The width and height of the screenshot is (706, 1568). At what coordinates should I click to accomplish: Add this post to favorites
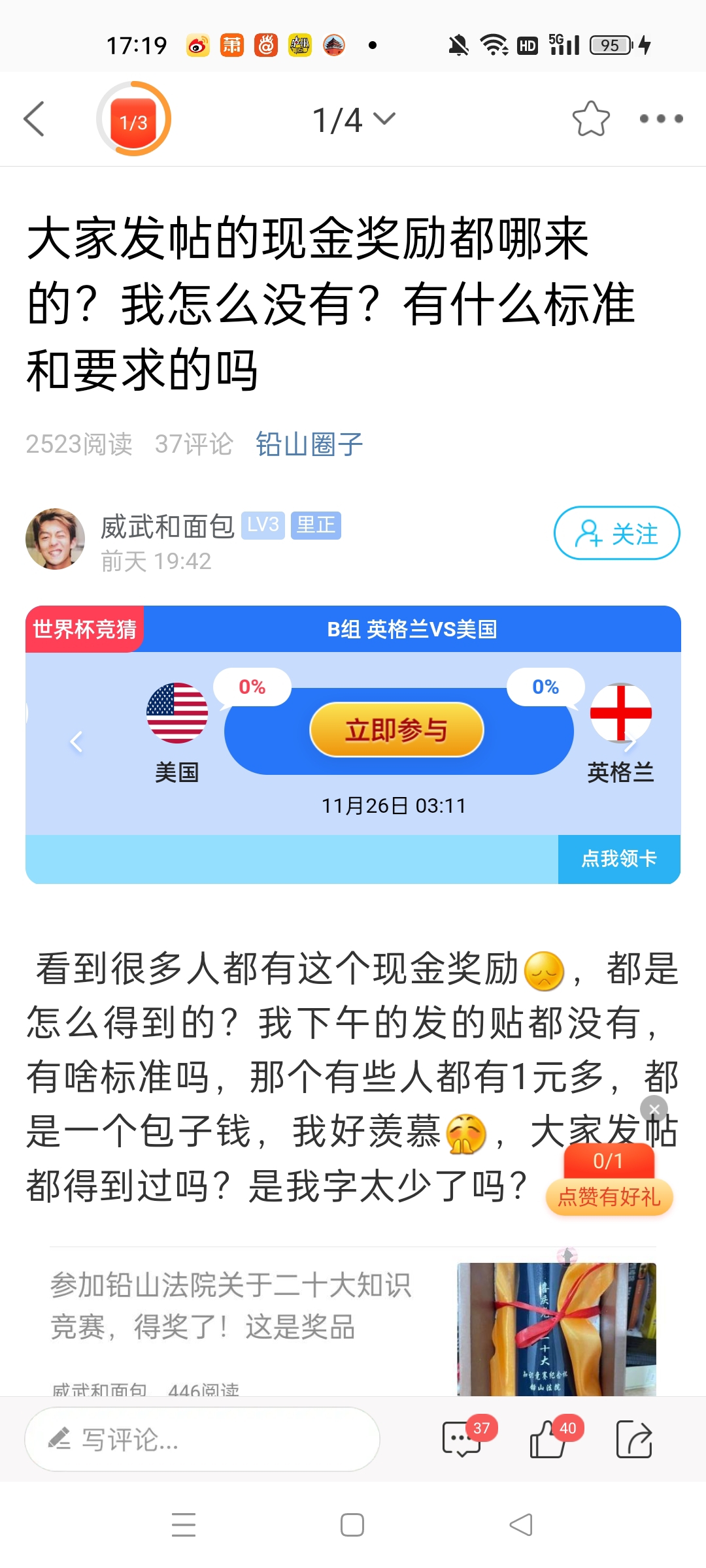point(590,119)
